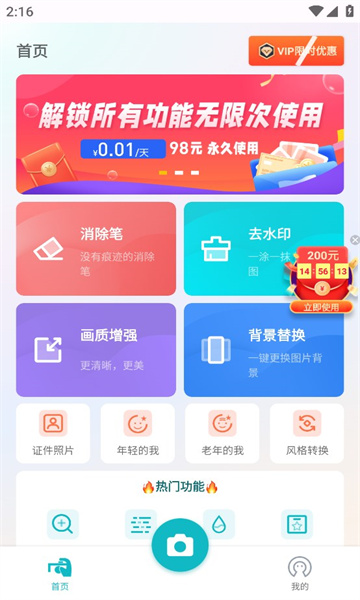This screenshot has height=600, width=360.
Task: Select the 证件照片 ID photo tile
Action: pos(53,434)
